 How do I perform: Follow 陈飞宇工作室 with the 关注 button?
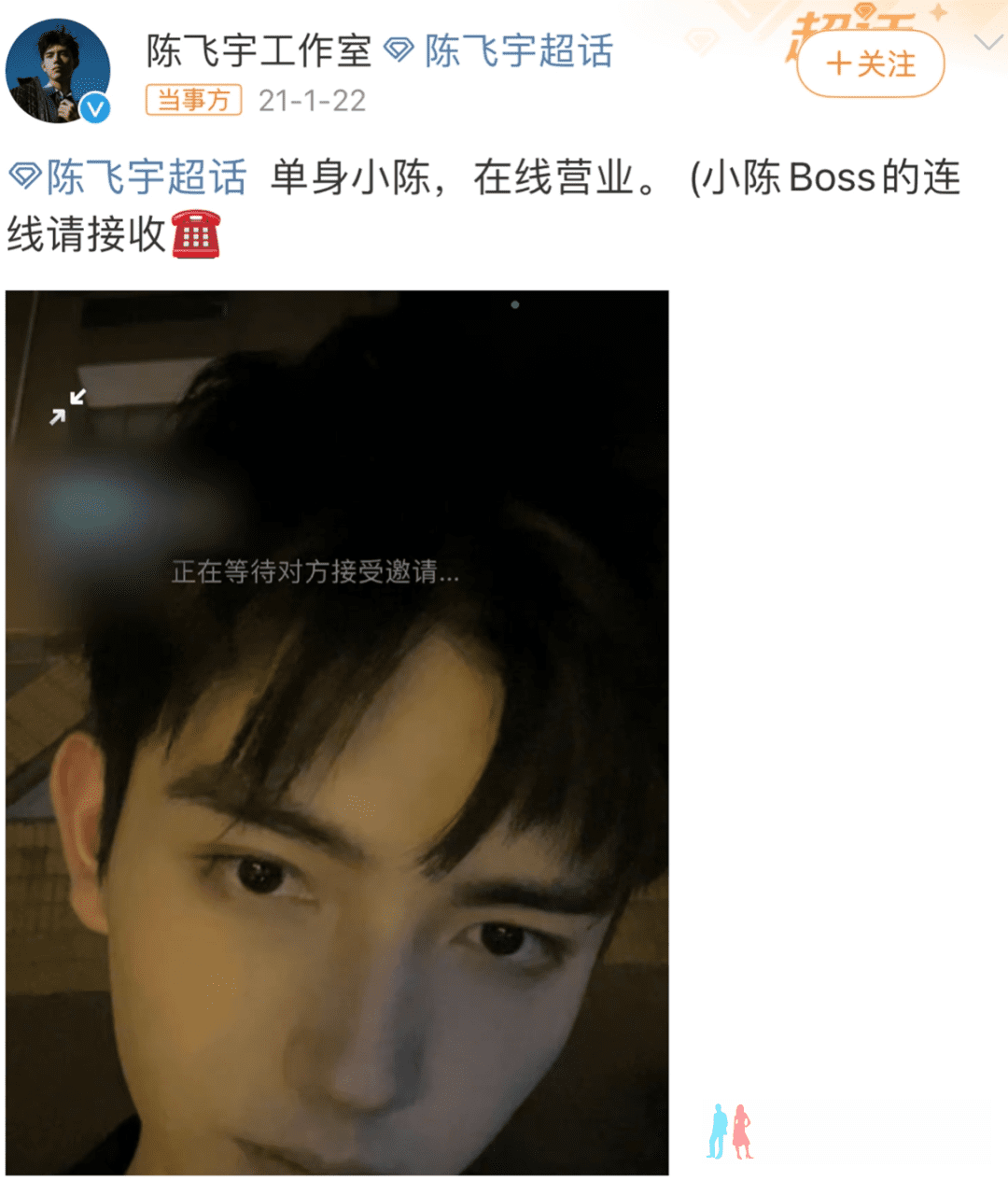[x=870, y=64]
